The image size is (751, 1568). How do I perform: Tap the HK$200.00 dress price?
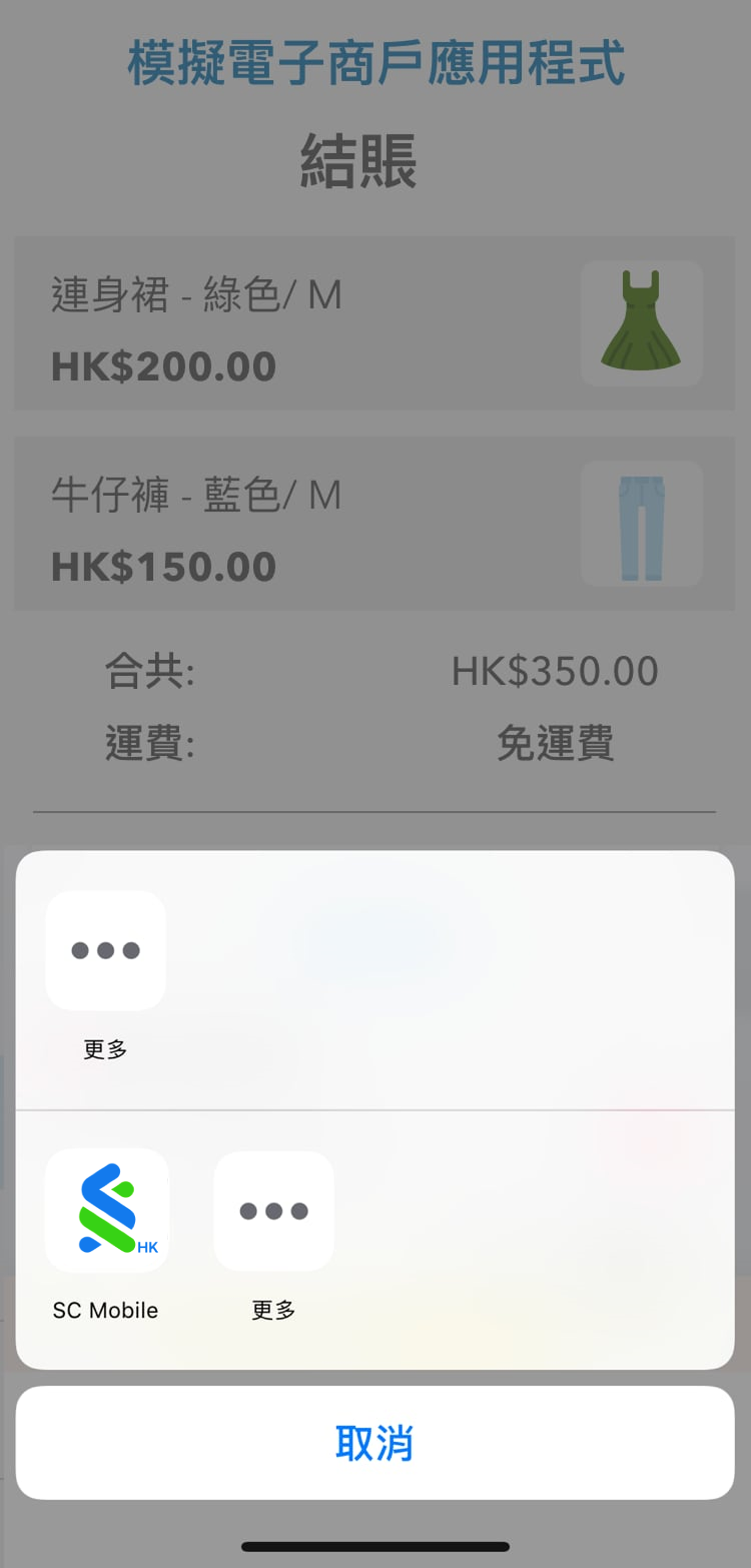(164, 366)
